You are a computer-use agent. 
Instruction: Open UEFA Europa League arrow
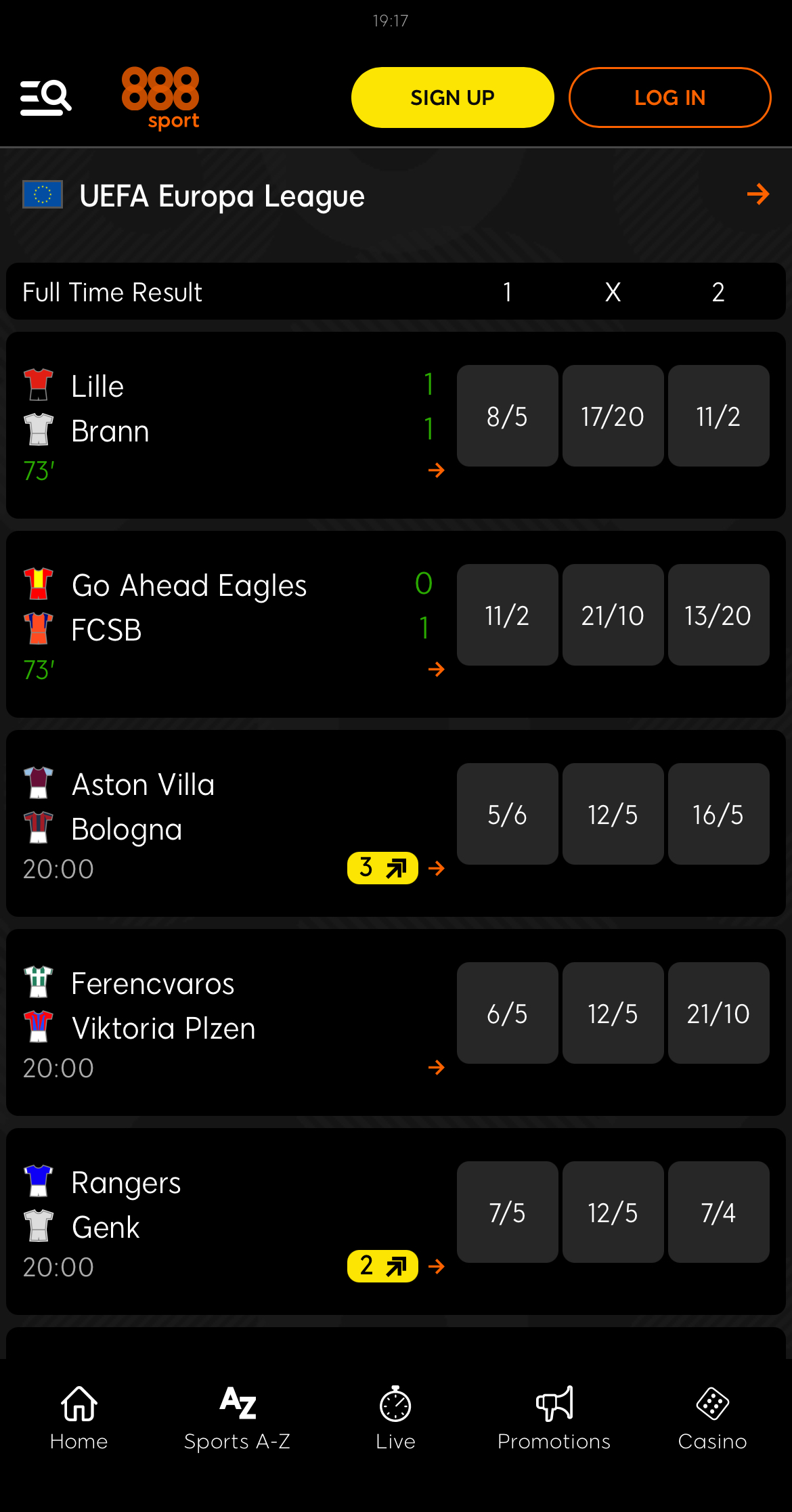pos(758,195)
